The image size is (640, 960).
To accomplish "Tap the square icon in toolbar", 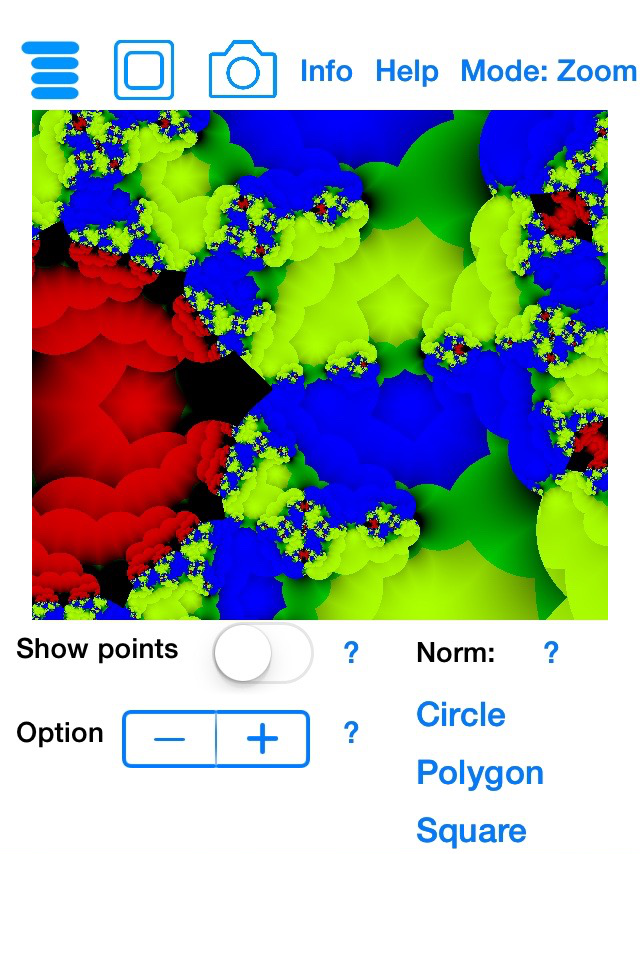I will [x=144, y=70].
